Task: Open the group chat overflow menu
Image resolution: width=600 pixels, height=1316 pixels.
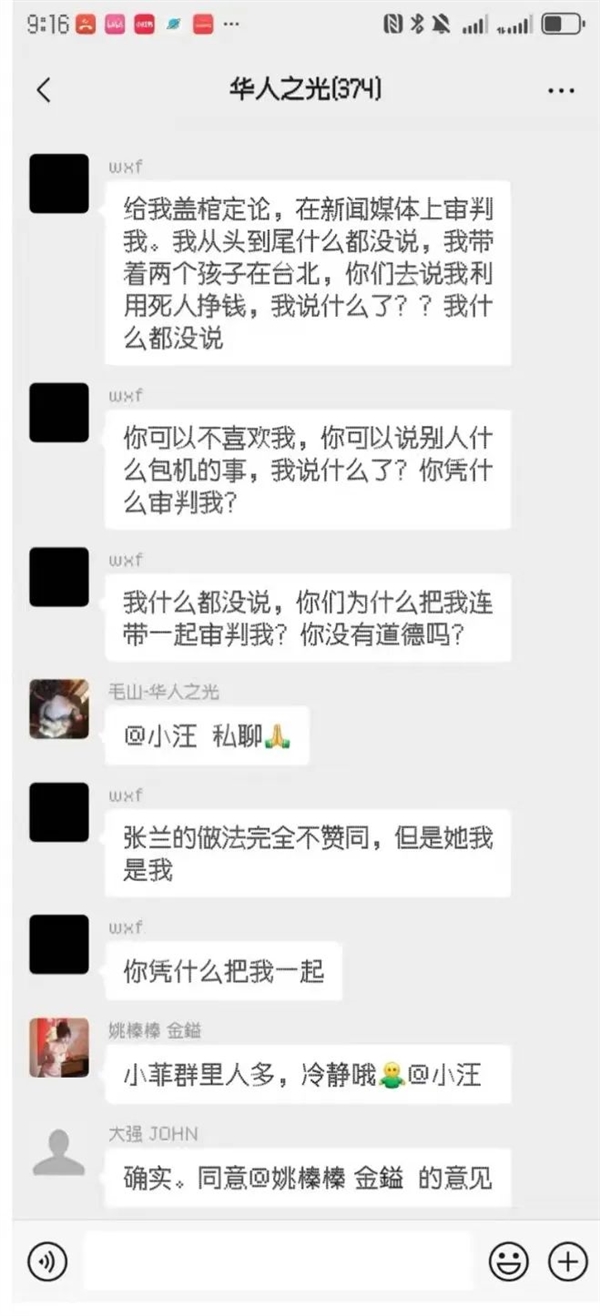Action: click(x=561, y=90)
